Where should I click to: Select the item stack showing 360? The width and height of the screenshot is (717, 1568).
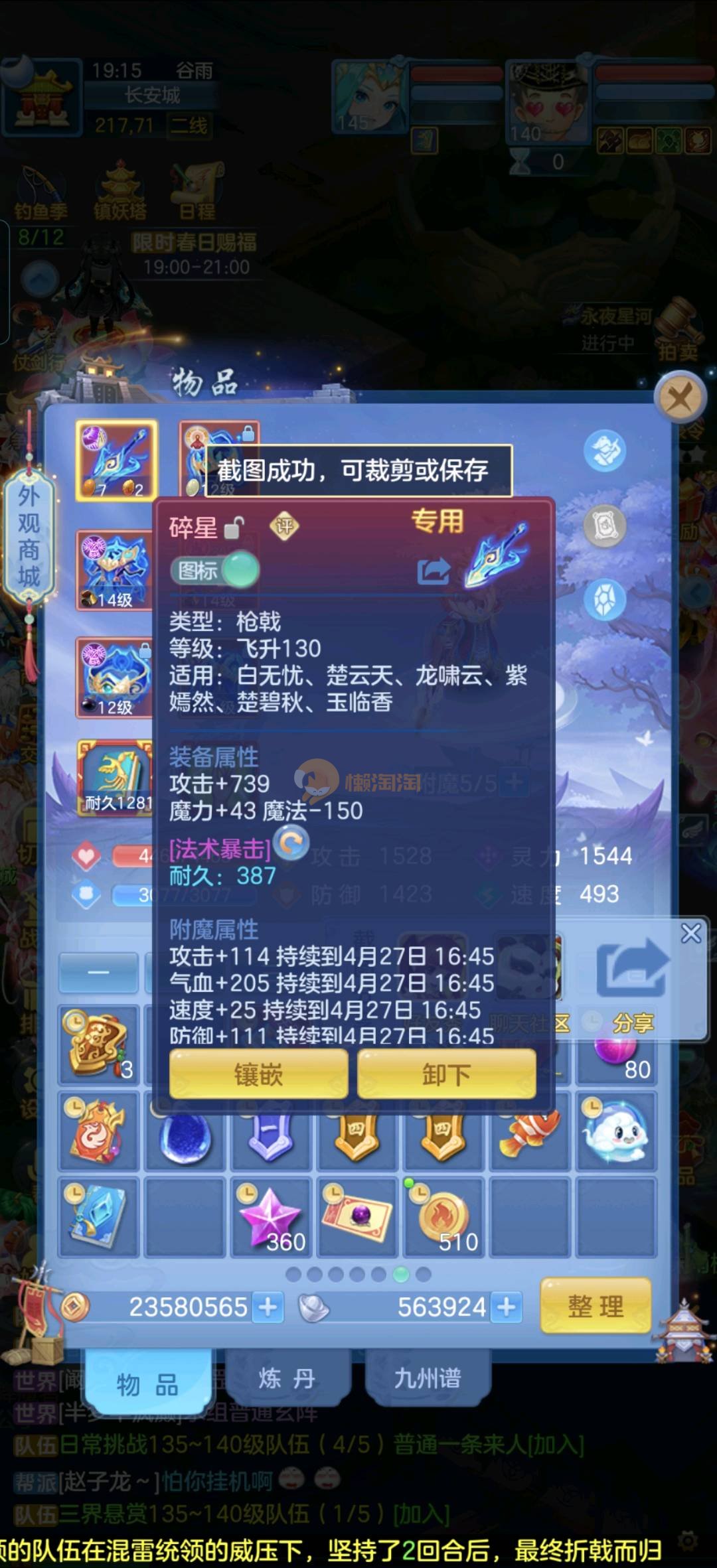(x=271, y=1218)
